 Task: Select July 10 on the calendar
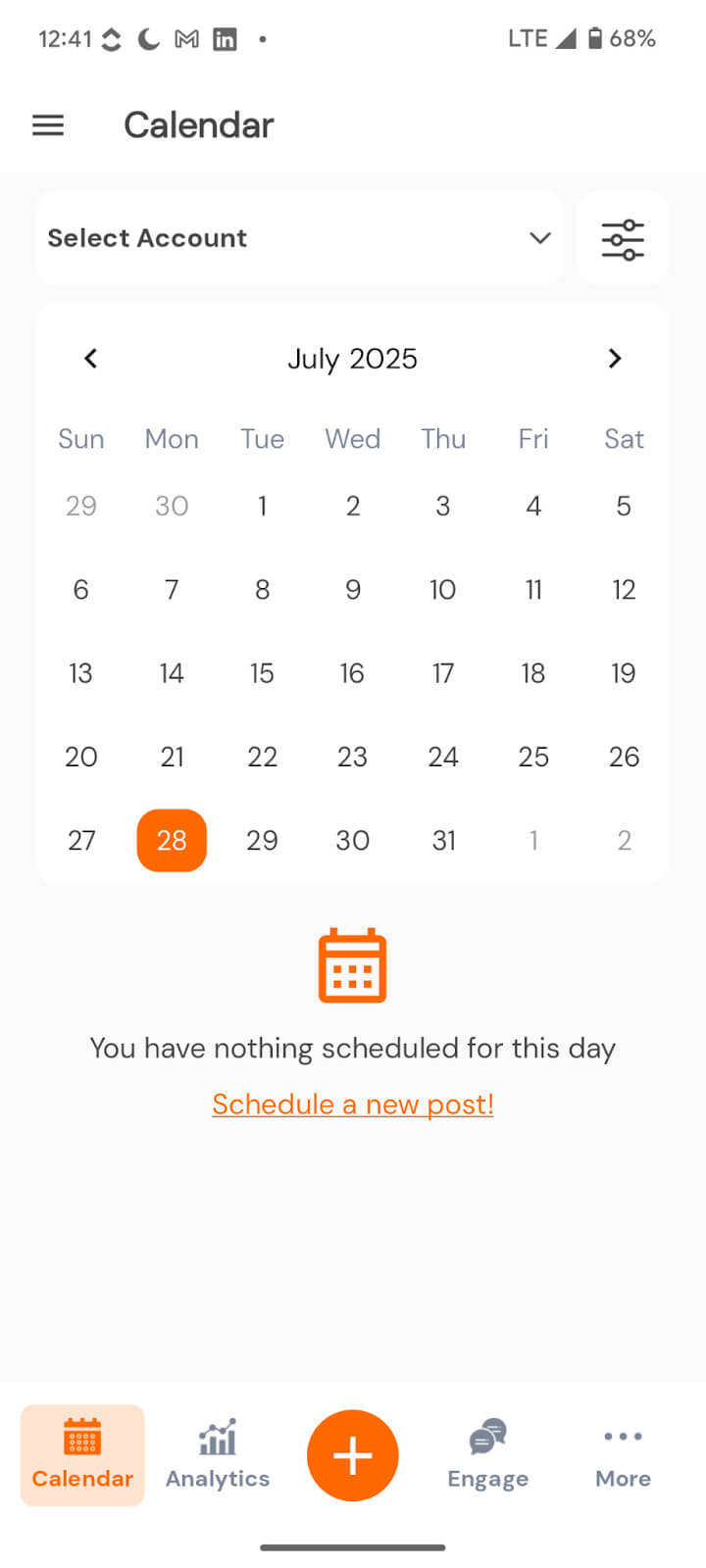tap(443, 590)
